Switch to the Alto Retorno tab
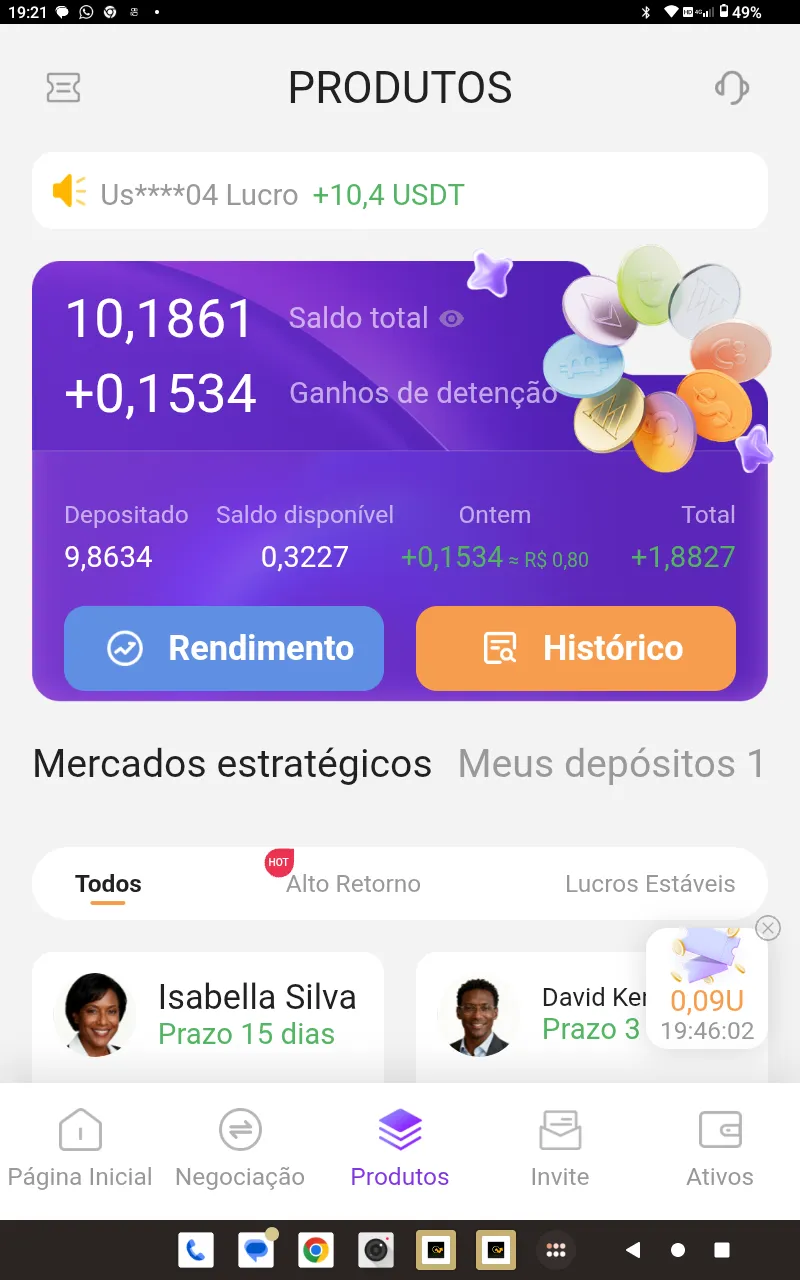 click(354, 884)
